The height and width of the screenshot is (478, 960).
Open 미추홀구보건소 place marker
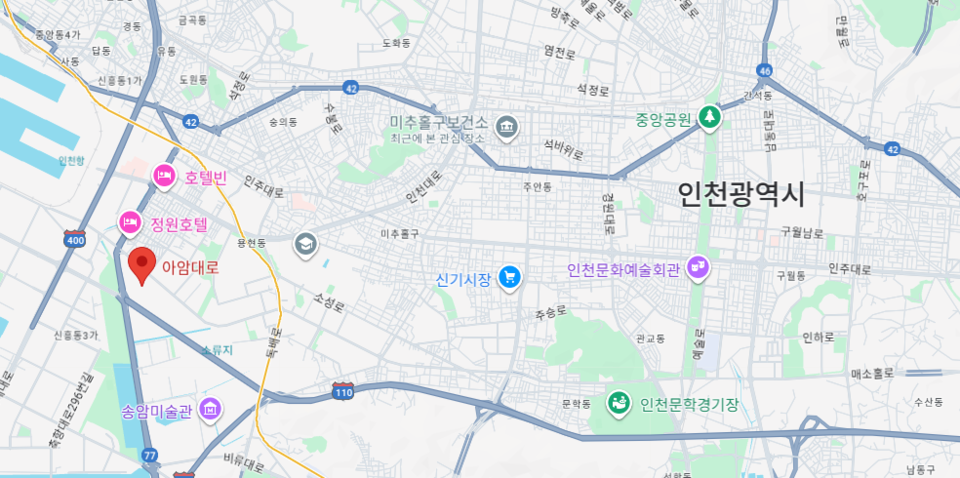click(507, 127)
